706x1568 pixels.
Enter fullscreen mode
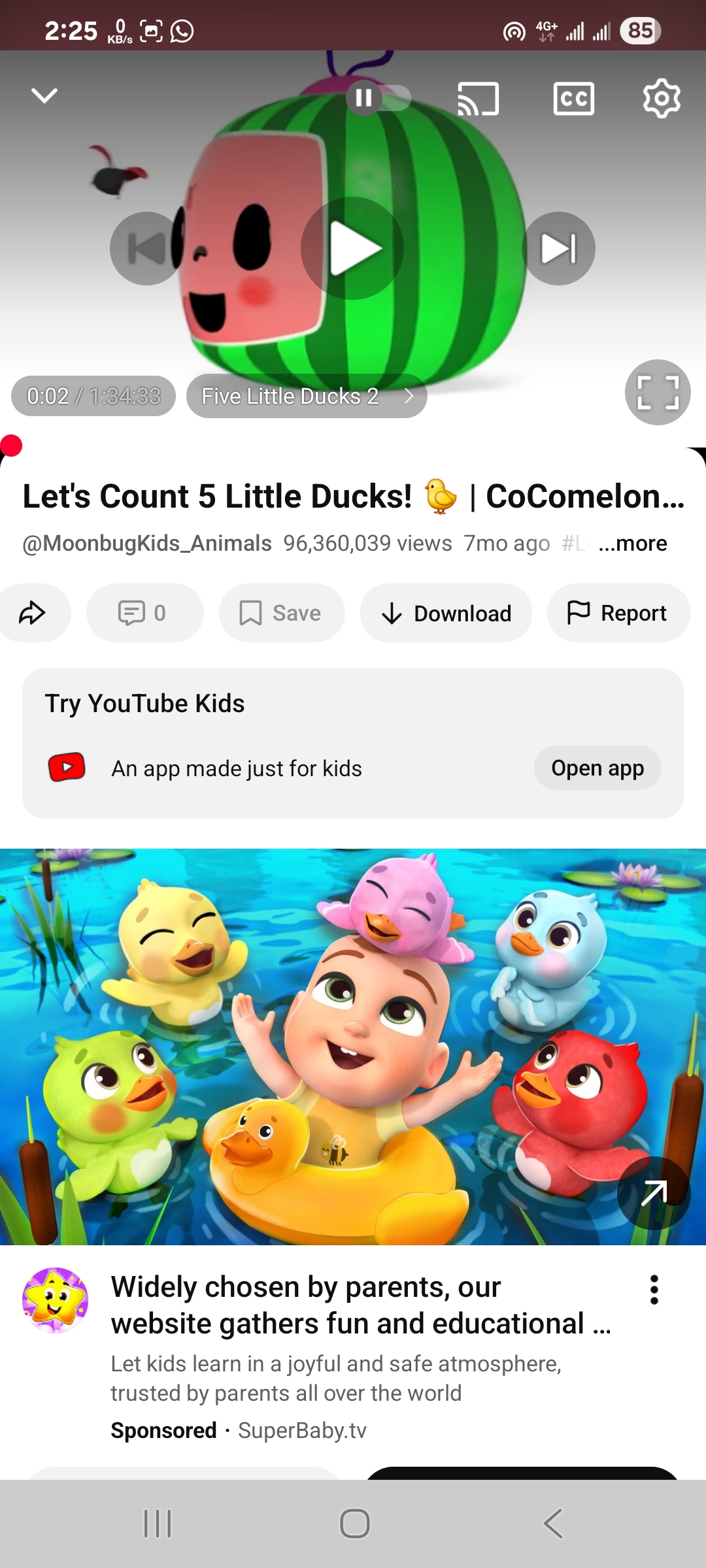coord(658,392)
